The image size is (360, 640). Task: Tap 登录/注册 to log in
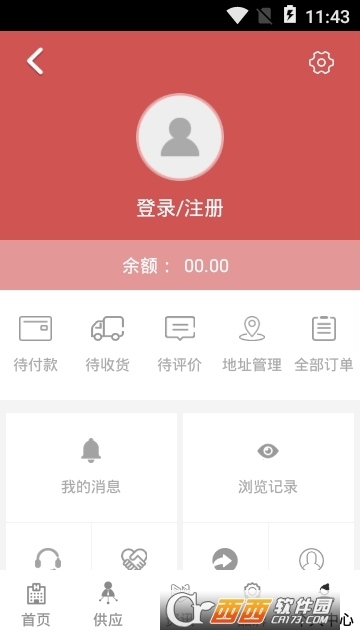180,208
